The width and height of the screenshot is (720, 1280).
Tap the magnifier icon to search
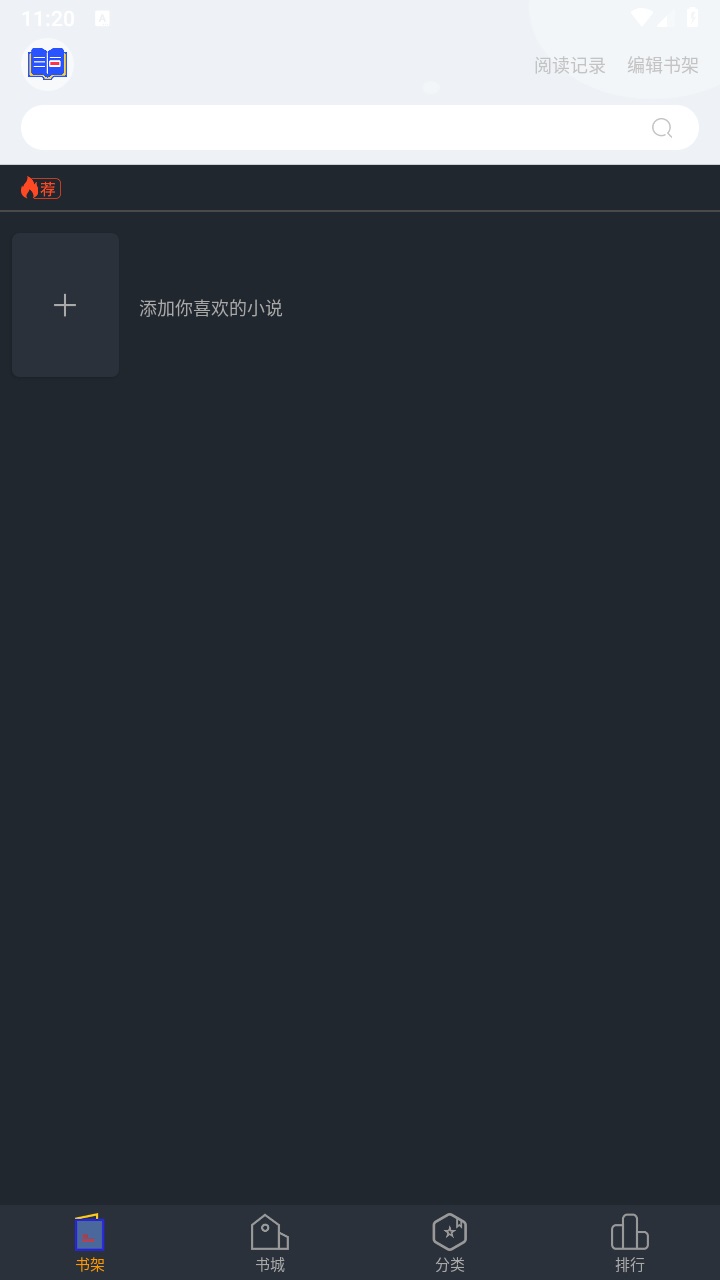pos(662,128)
